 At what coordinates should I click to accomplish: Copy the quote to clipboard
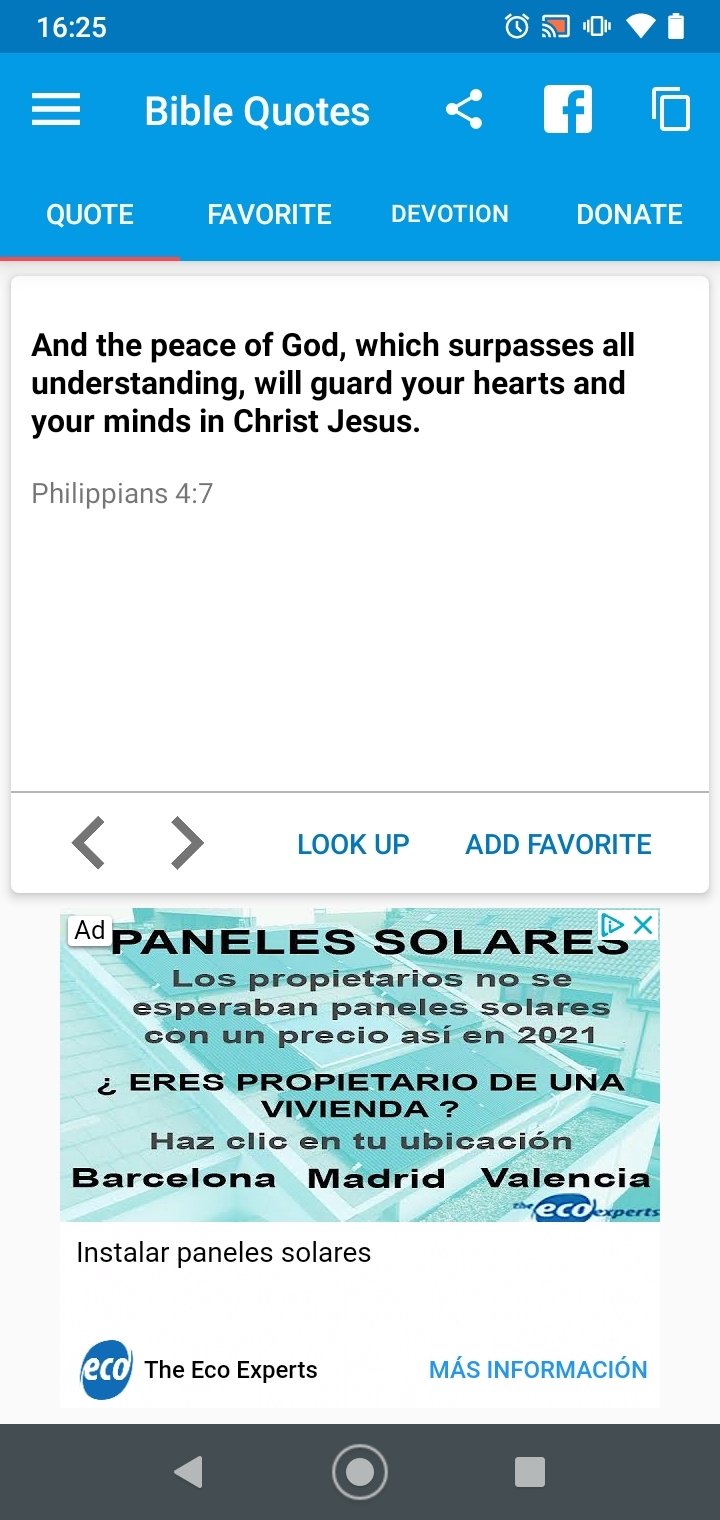click(x=670, y=110)
